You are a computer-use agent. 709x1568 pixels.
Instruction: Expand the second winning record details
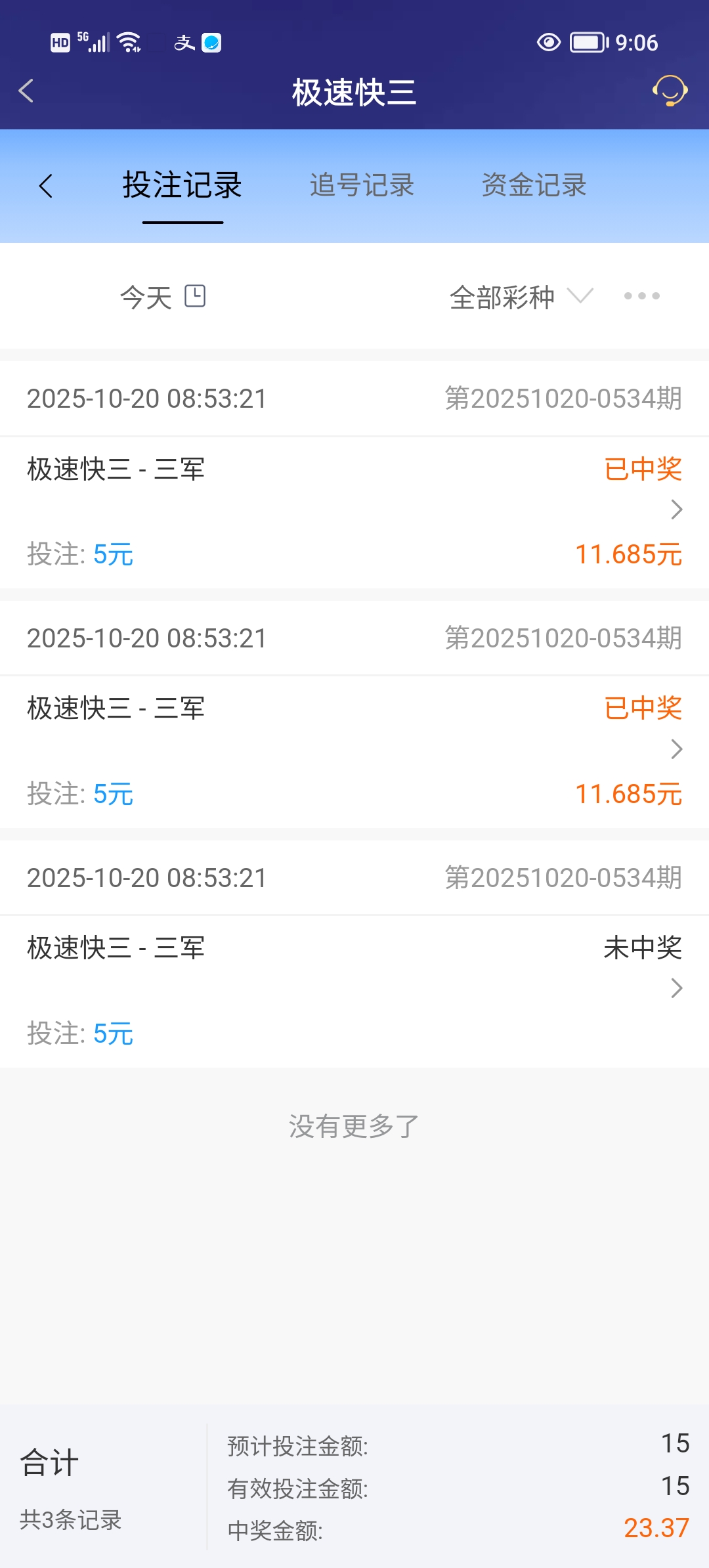676,749
